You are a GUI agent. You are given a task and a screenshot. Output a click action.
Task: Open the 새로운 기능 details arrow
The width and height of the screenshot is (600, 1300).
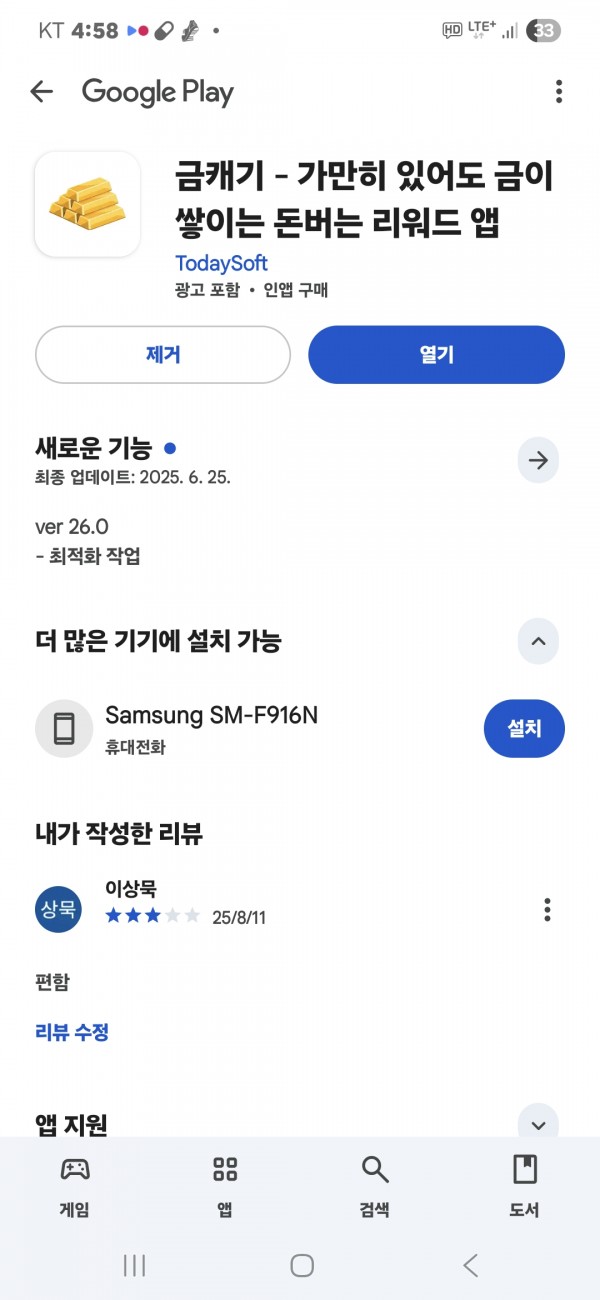click(x=538, y=460)
